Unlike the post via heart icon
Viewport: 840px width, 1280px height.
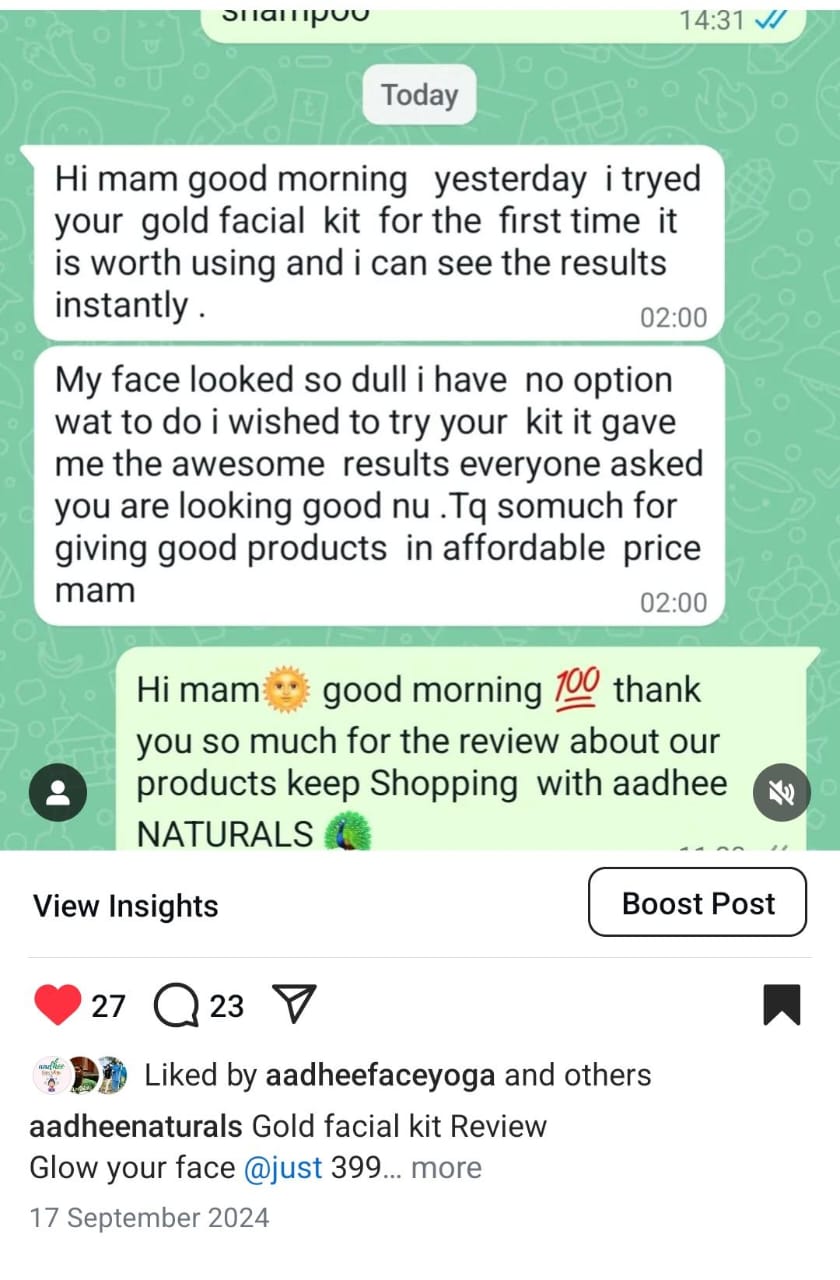[57, 1005]
